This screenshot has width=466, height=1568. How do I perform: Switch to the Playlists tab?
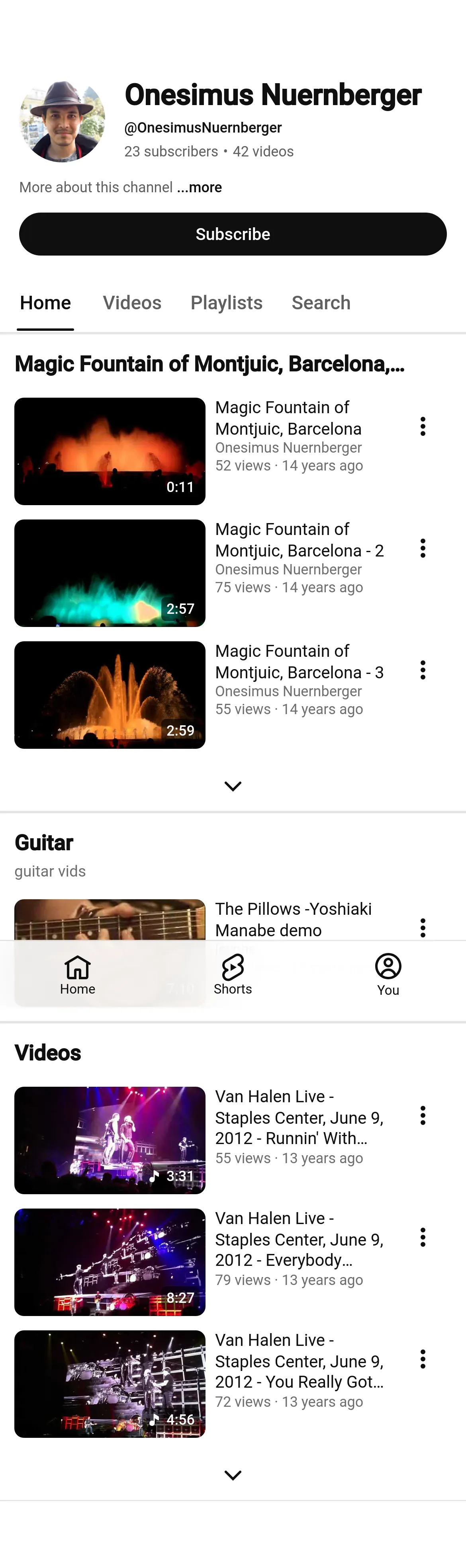coord(226,303)
